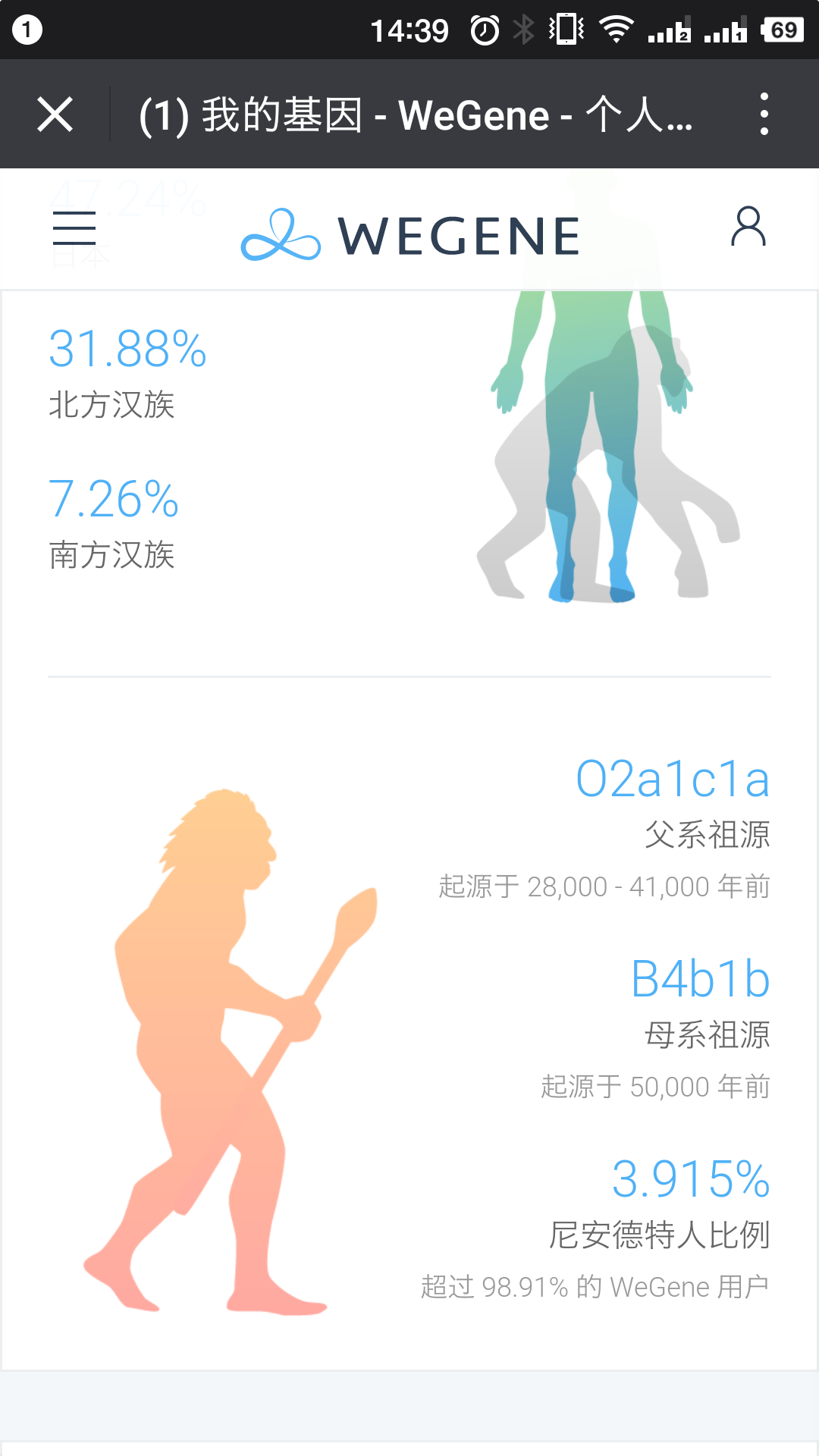
Task: Open the WeGene hamburger menu
Action: click(74, 228)
